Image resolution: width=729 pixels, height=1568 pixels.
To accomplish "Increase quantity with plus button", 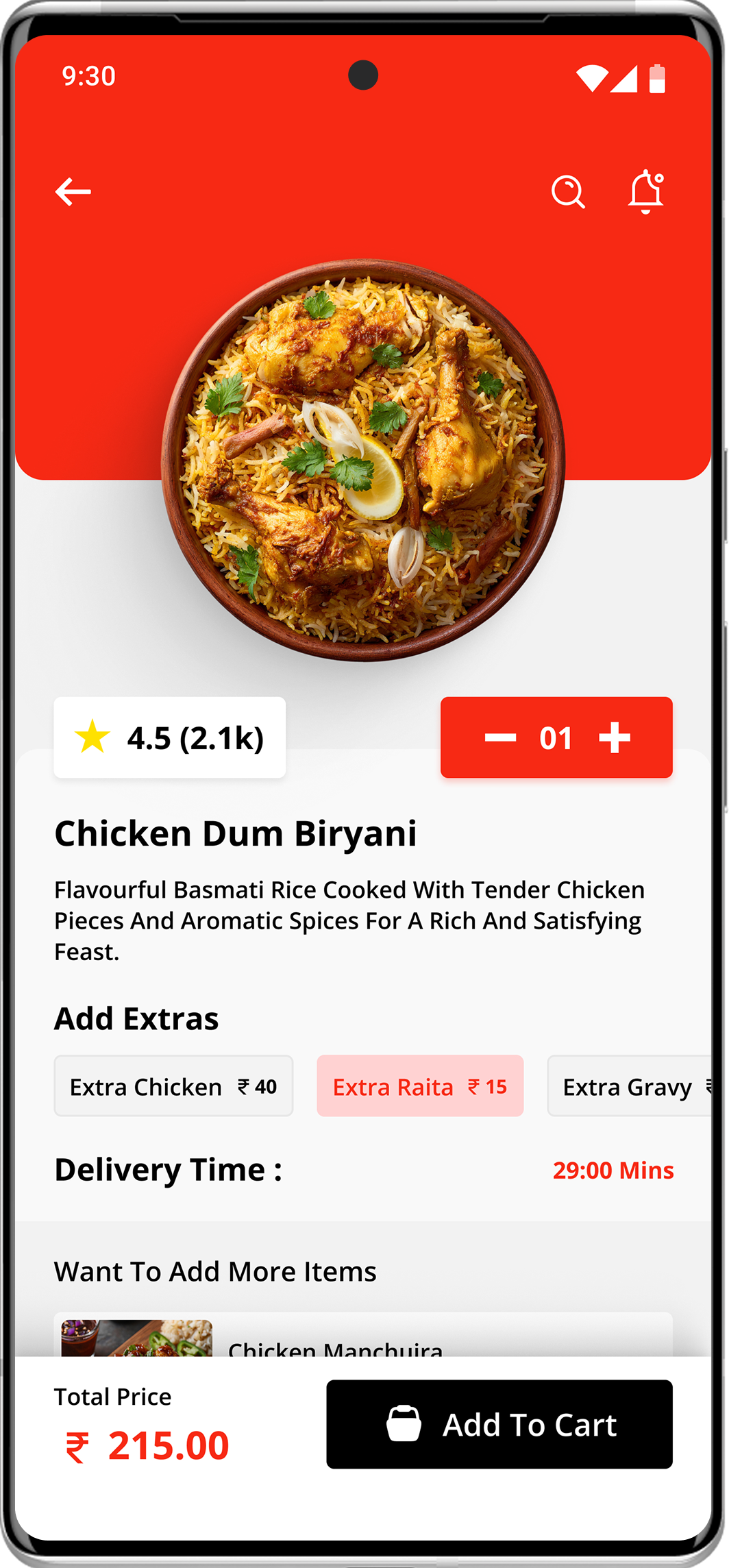I will click(615, 737).
